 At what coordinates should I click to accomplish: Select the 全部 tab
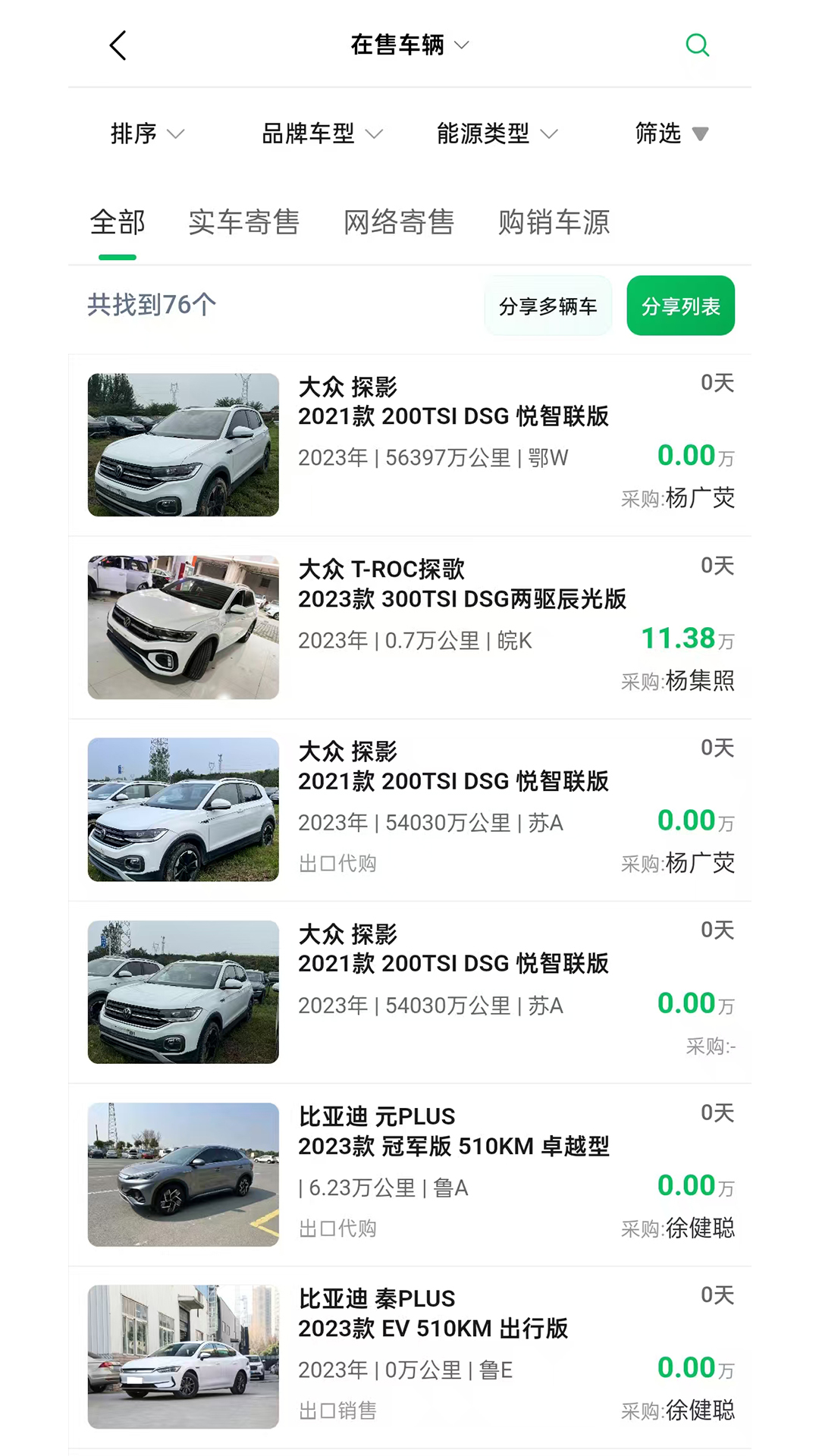click(118, 223)
